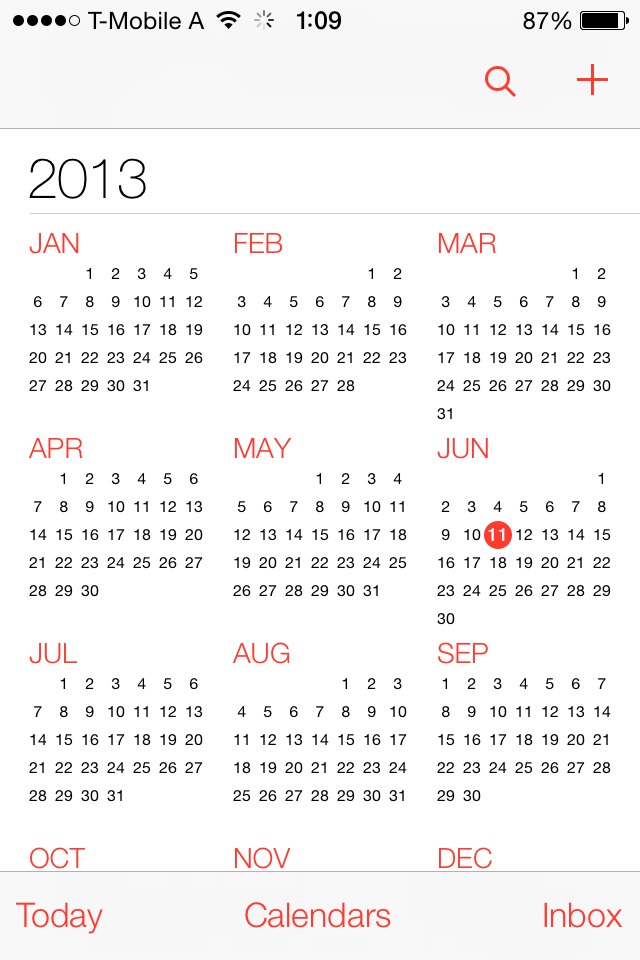View August 2013 in detail

point(319,725)
